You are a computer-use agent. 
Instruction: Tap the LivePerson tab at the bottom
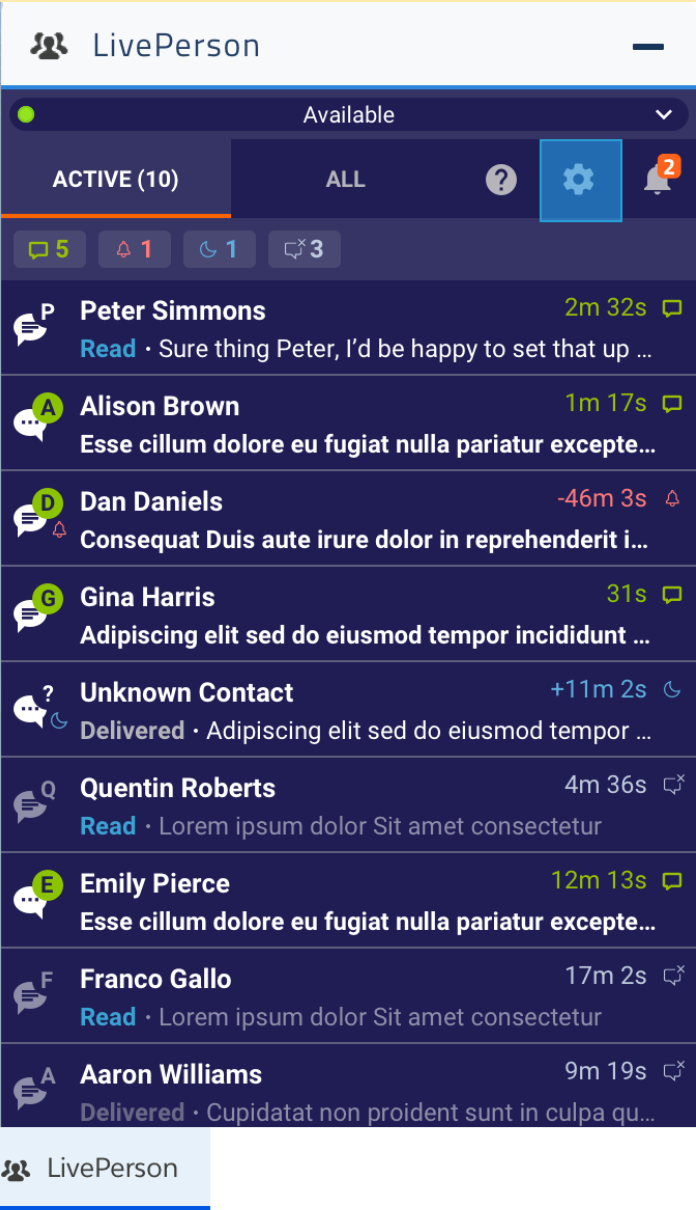coord(105,1168)
